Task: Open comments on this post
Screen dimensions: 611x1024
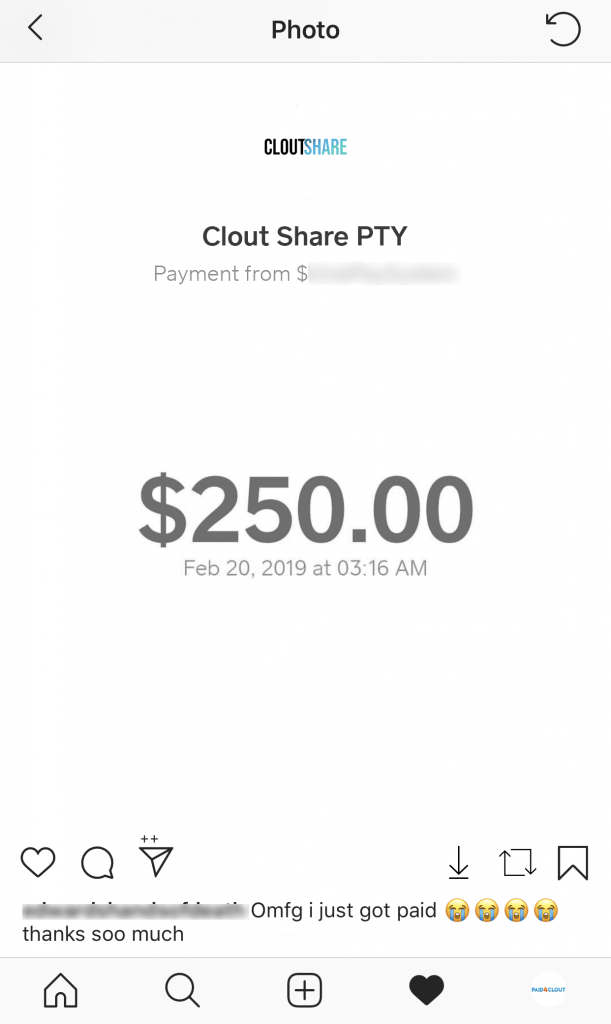Action: point(97,863)
